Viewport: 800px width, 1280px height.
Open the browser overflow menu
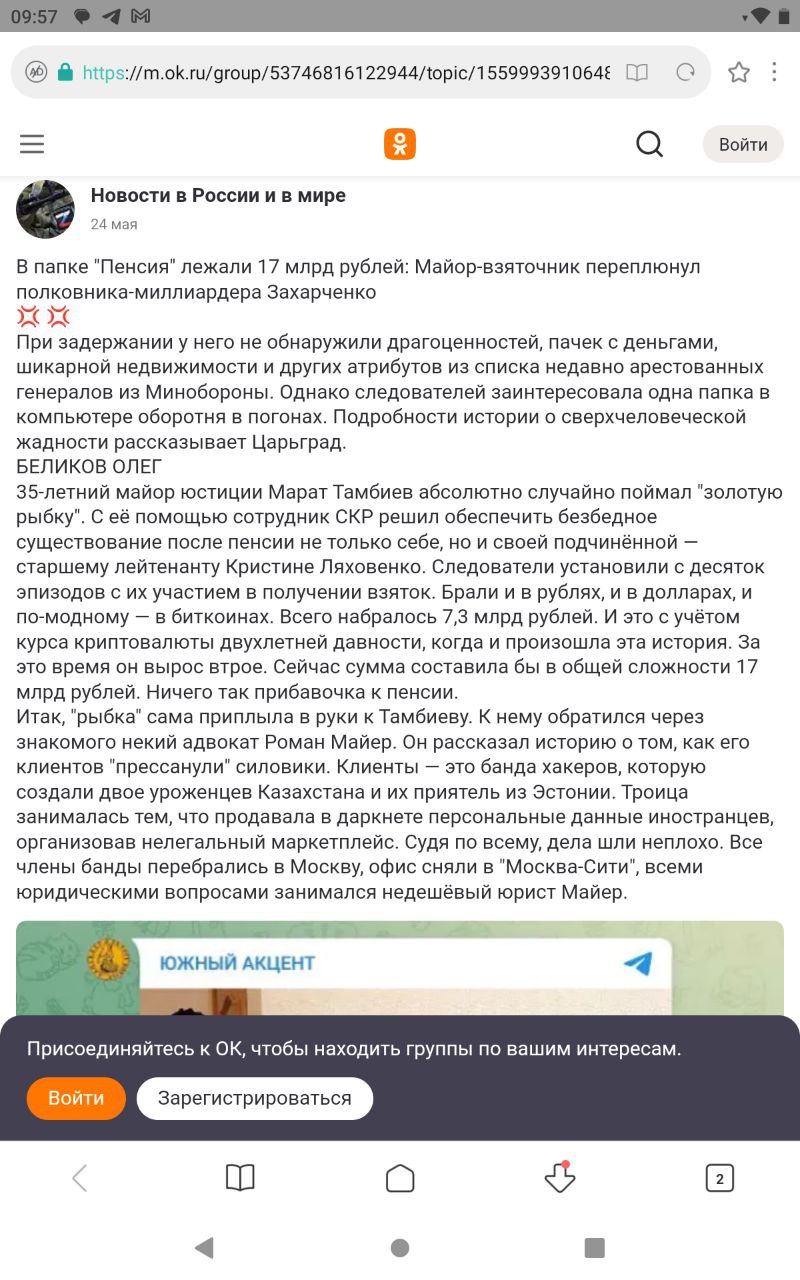pos(775,72)
